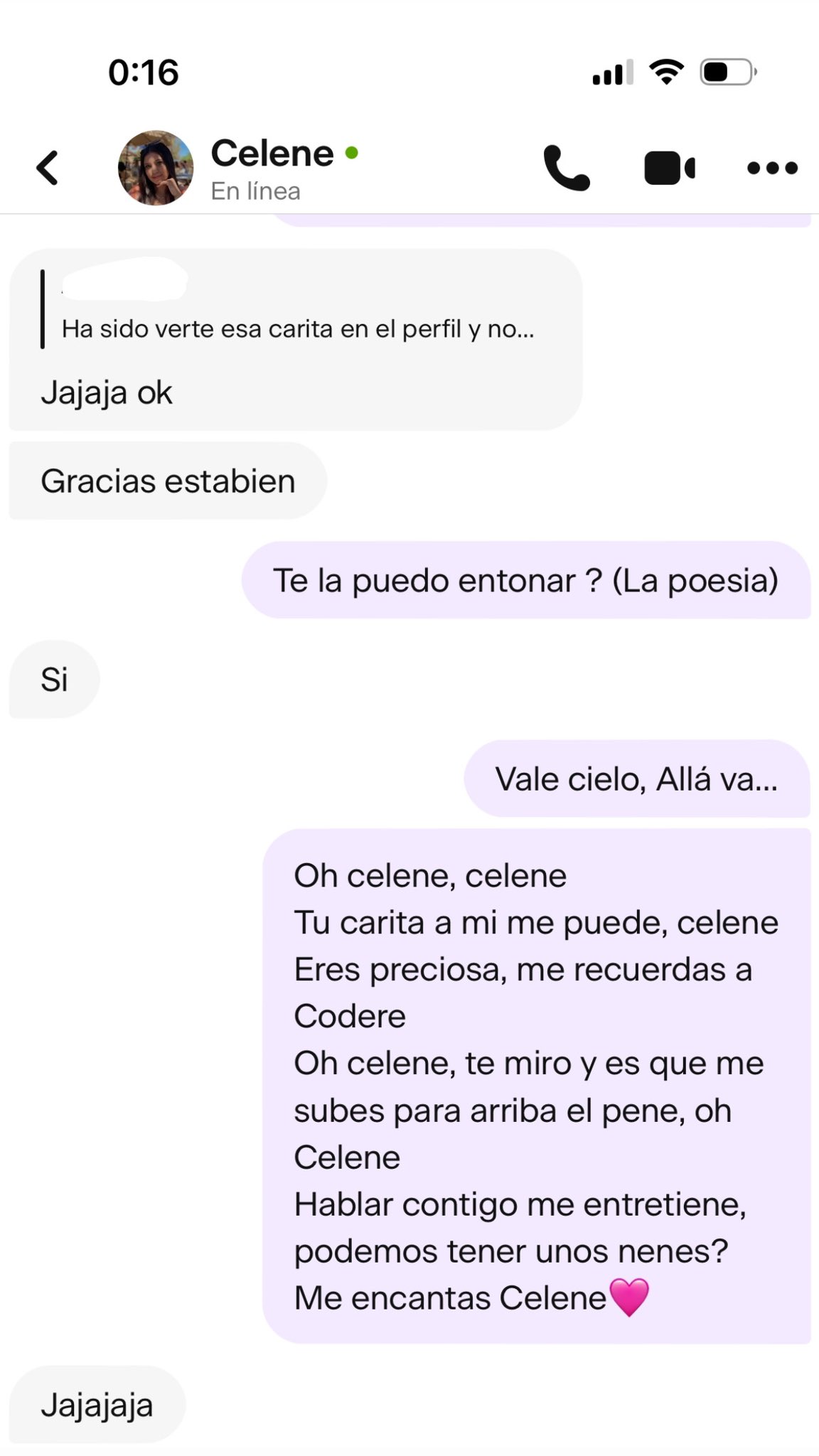Open Celene's profile picture
Image resolution: width=819 pixels, height=1456 pixels.
pos(156,168)
